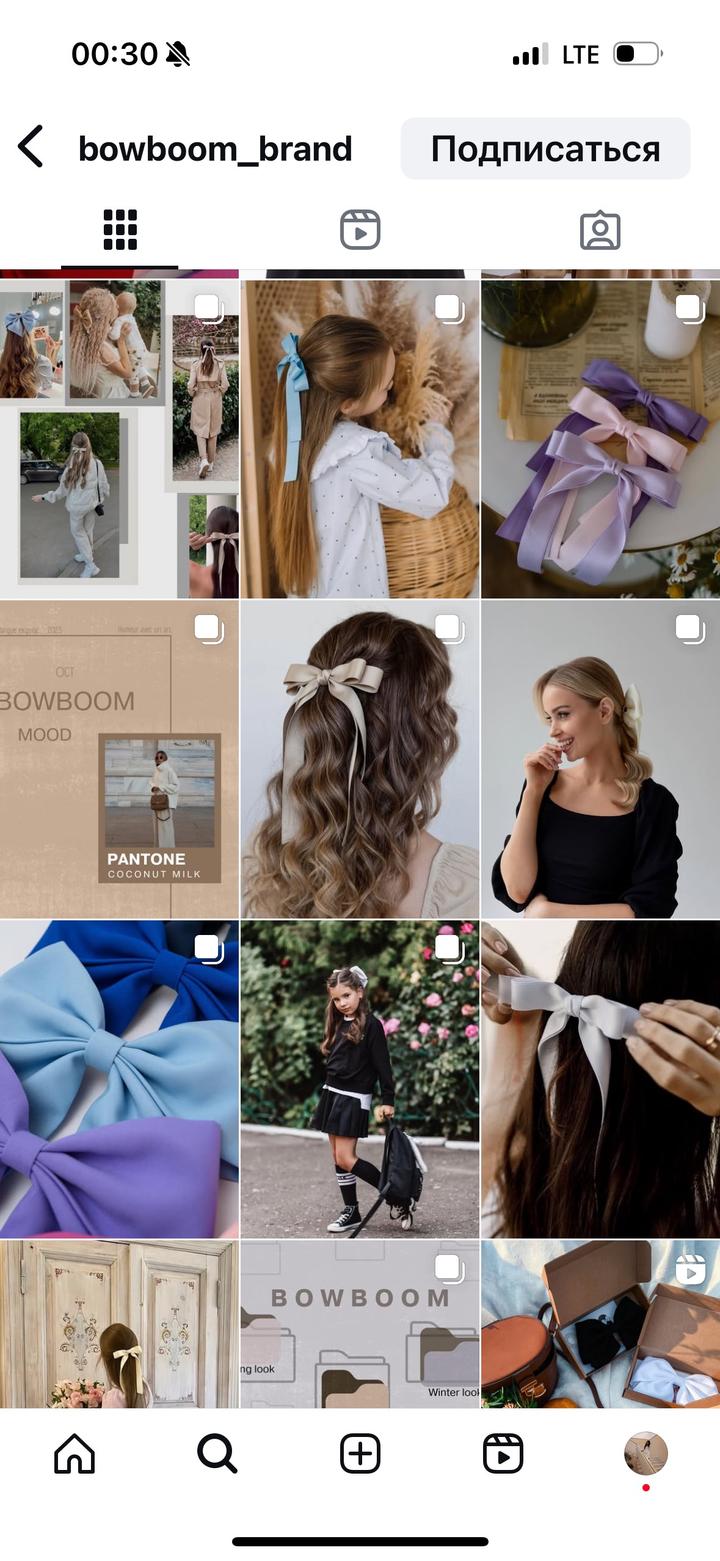This screenshot has height=1561, width=720.
Task: Open the Reels tab in bottom bar
Action: pyautogui.click(x=503, y=1453)
